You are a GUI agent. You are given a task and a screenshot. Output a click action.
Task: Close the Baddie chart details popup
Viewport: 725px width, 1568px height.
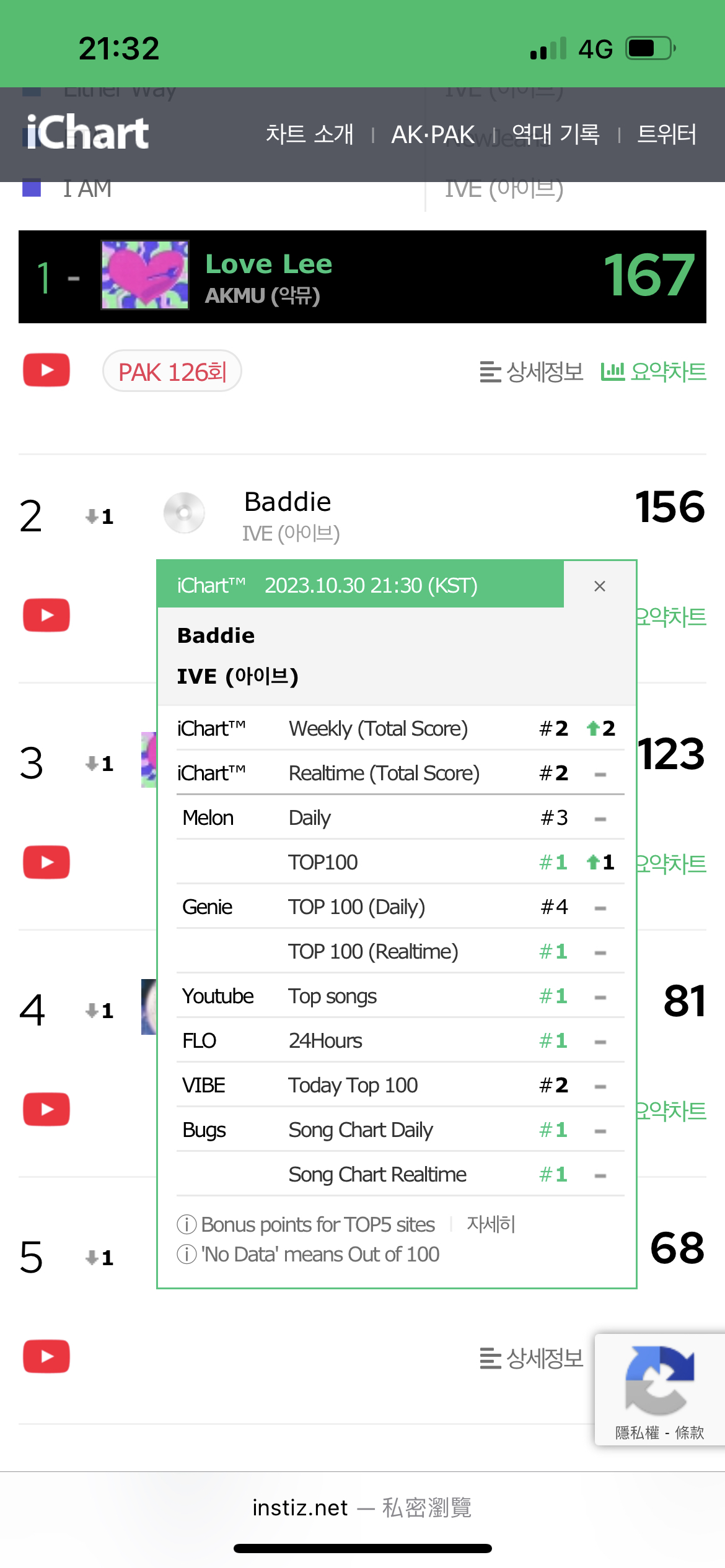[599, 586]
